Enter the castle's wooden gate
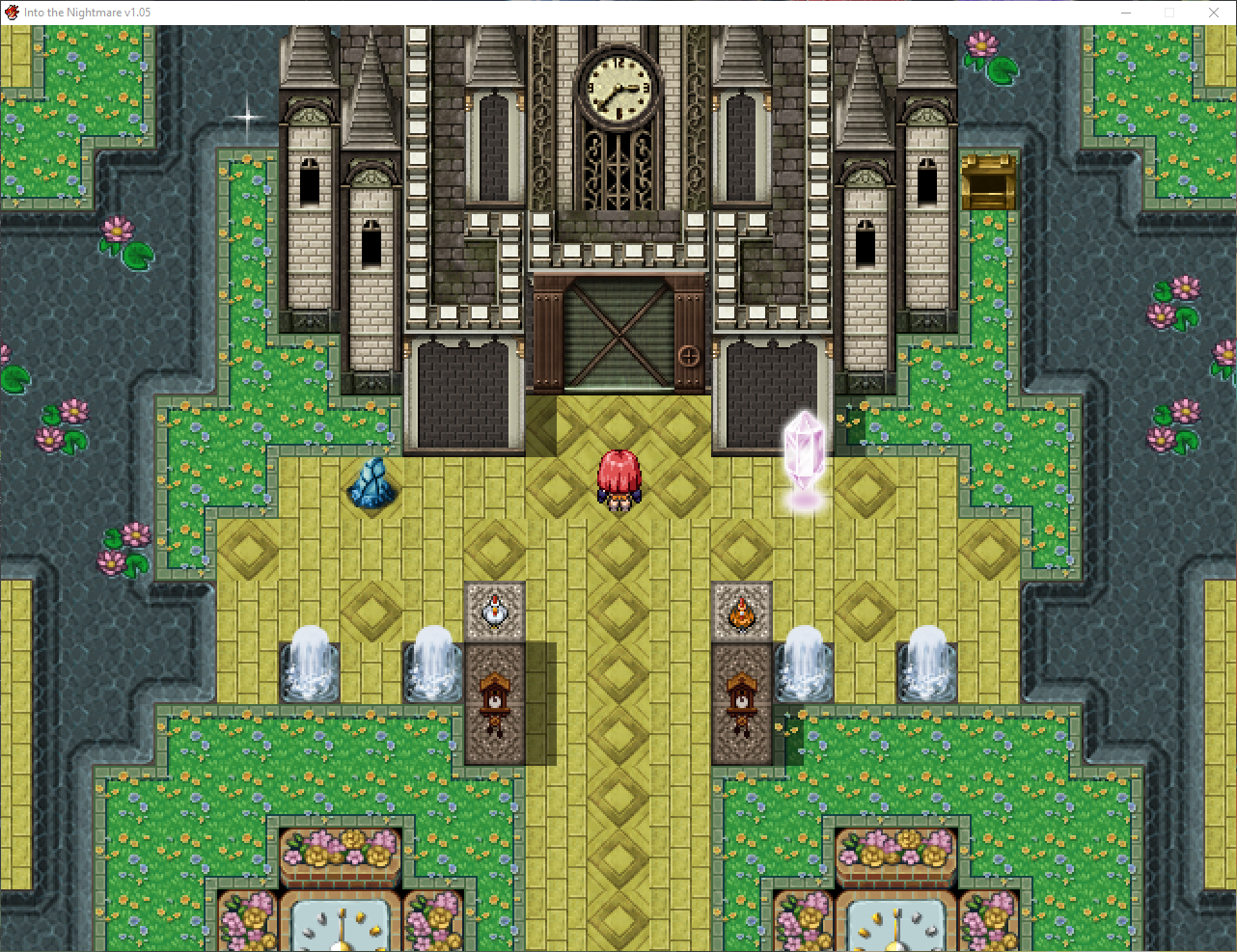The image size is (1237, 952). [618, 333]
